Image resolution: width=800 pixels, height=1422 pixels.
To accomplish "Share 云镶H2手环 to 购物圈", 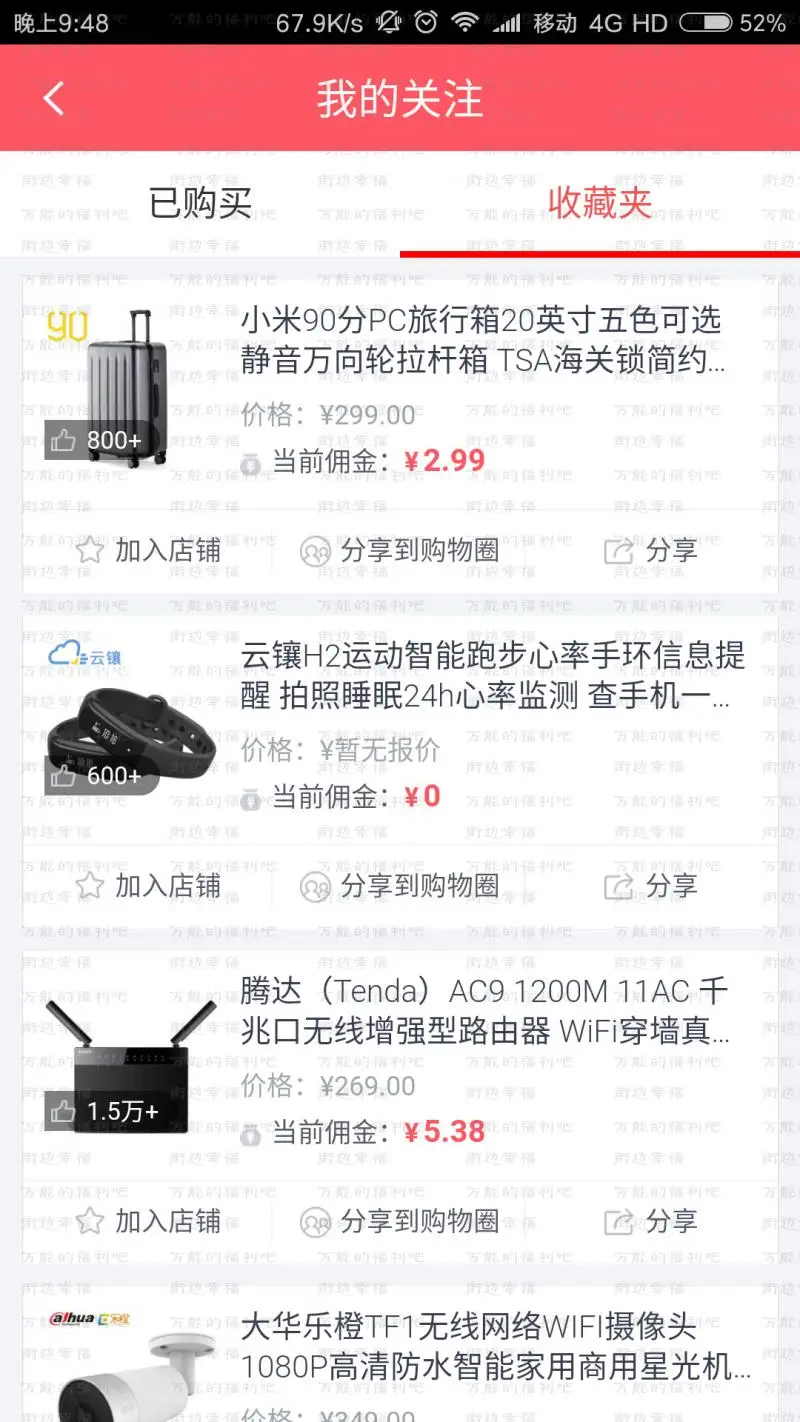I will pyautogui.click(x=400, y=885).
